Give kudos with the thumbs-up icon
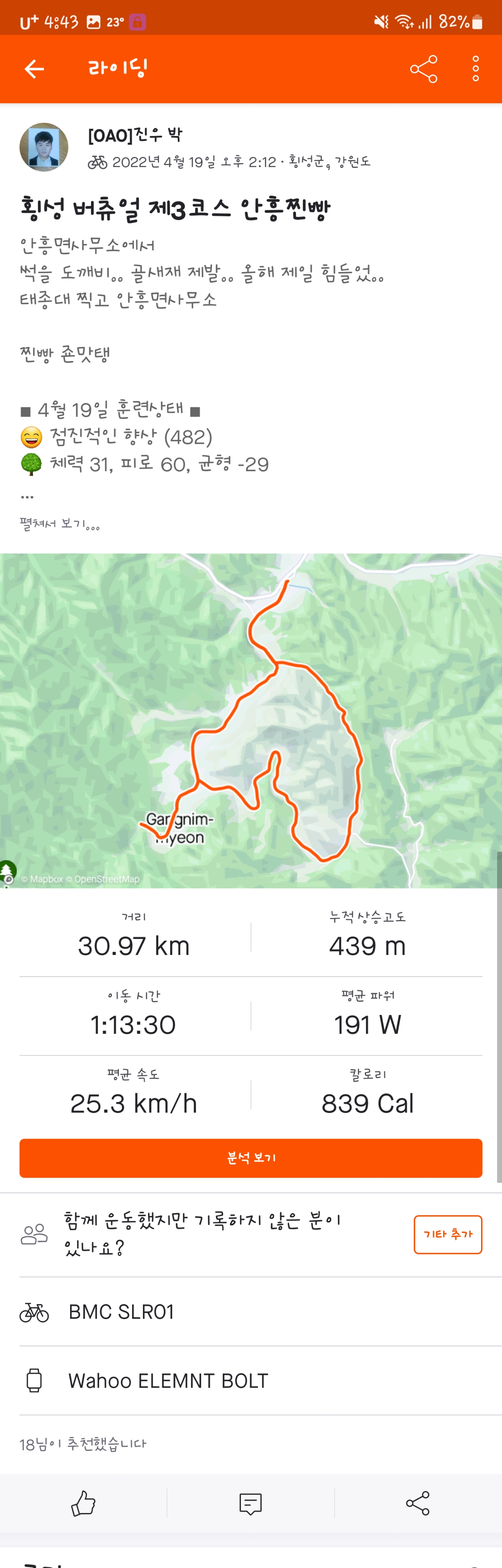Viewport: 502px width, 1568px height. click(x=83, y=1503)
